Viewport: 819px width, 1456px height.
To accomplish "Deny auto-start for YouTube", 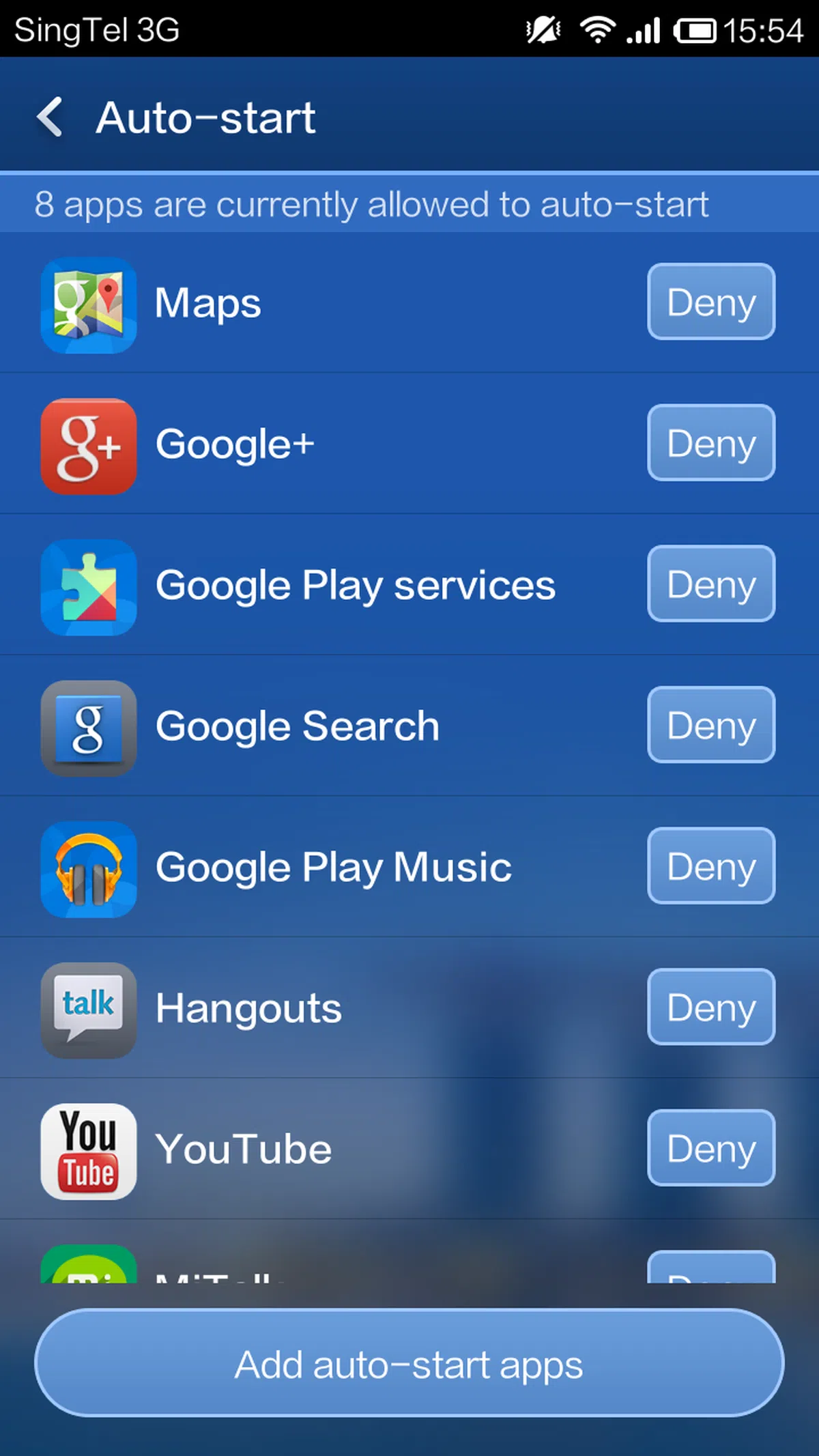I will click(x=710, y=1148).
